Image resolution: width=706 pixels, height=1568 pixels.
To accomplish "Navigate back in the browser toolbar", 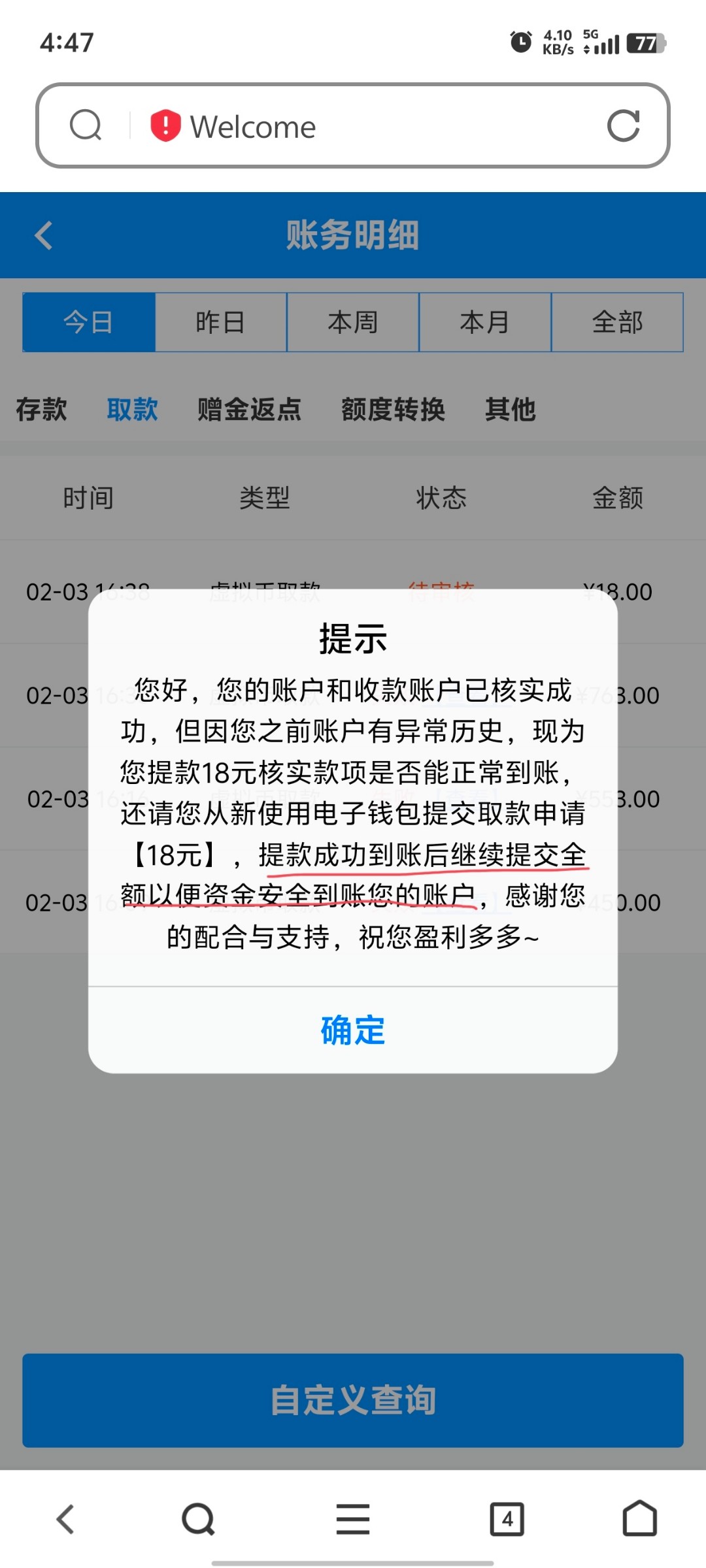I will click(66, 1519).
